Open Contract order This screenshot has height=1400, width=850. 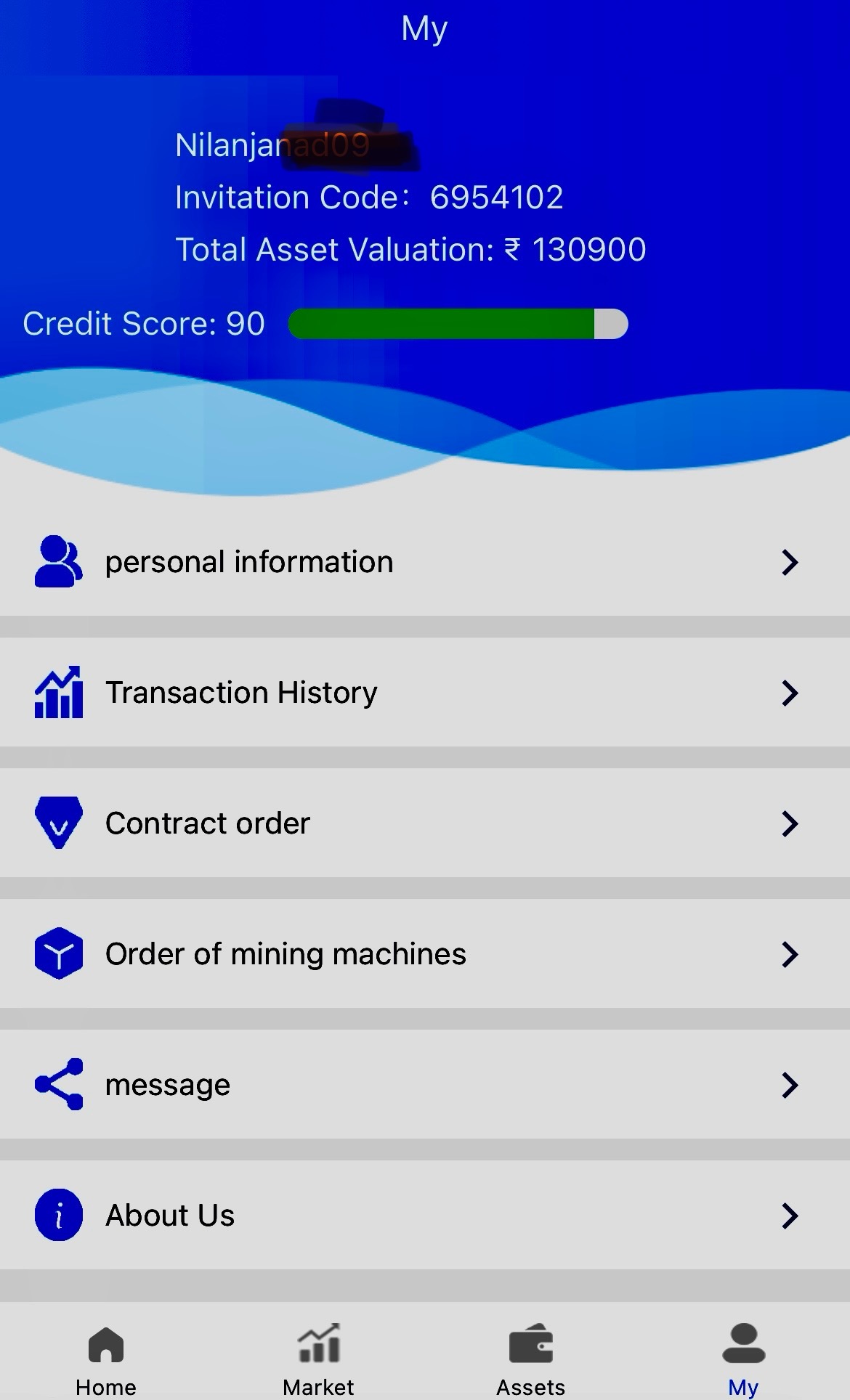pyautogui.click(x=424, y=823)
